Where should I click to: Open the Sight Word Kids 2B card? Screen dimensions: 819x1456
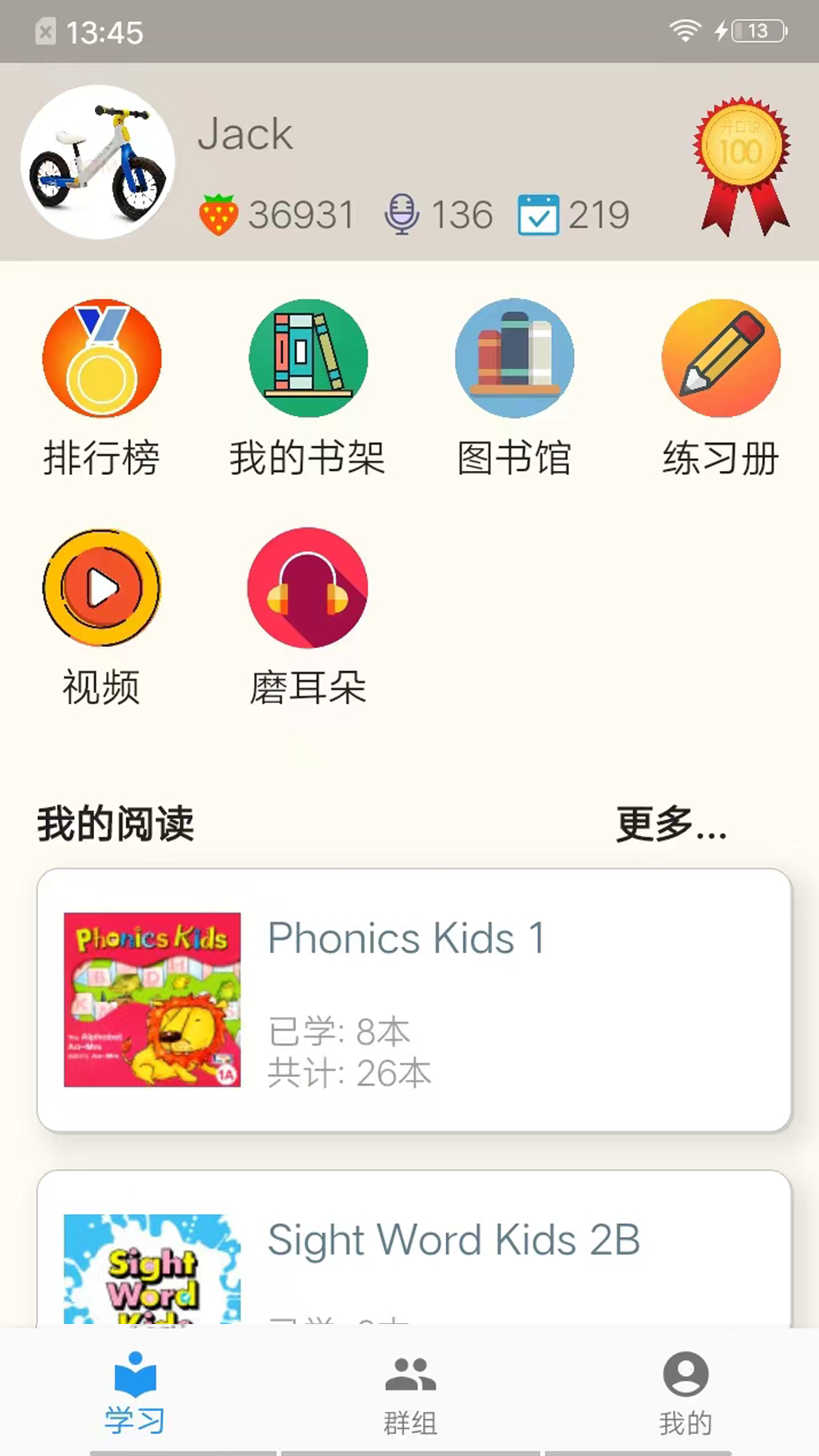coord(414,1251)
